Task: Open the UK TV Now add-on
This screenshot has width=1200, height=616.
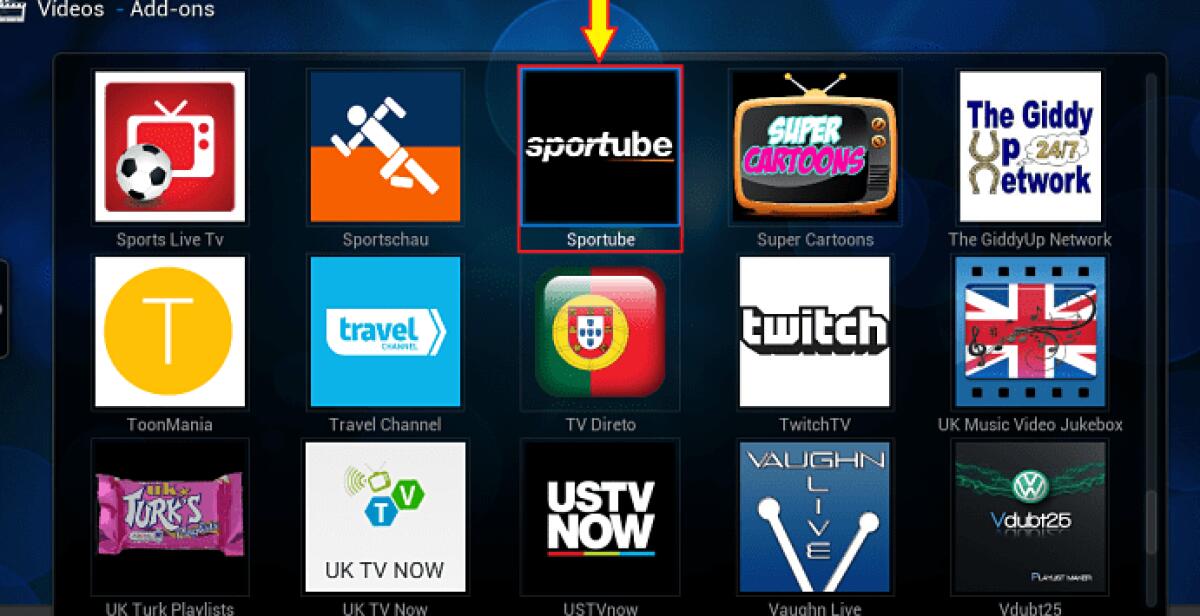Action: (x=385, y=517)
